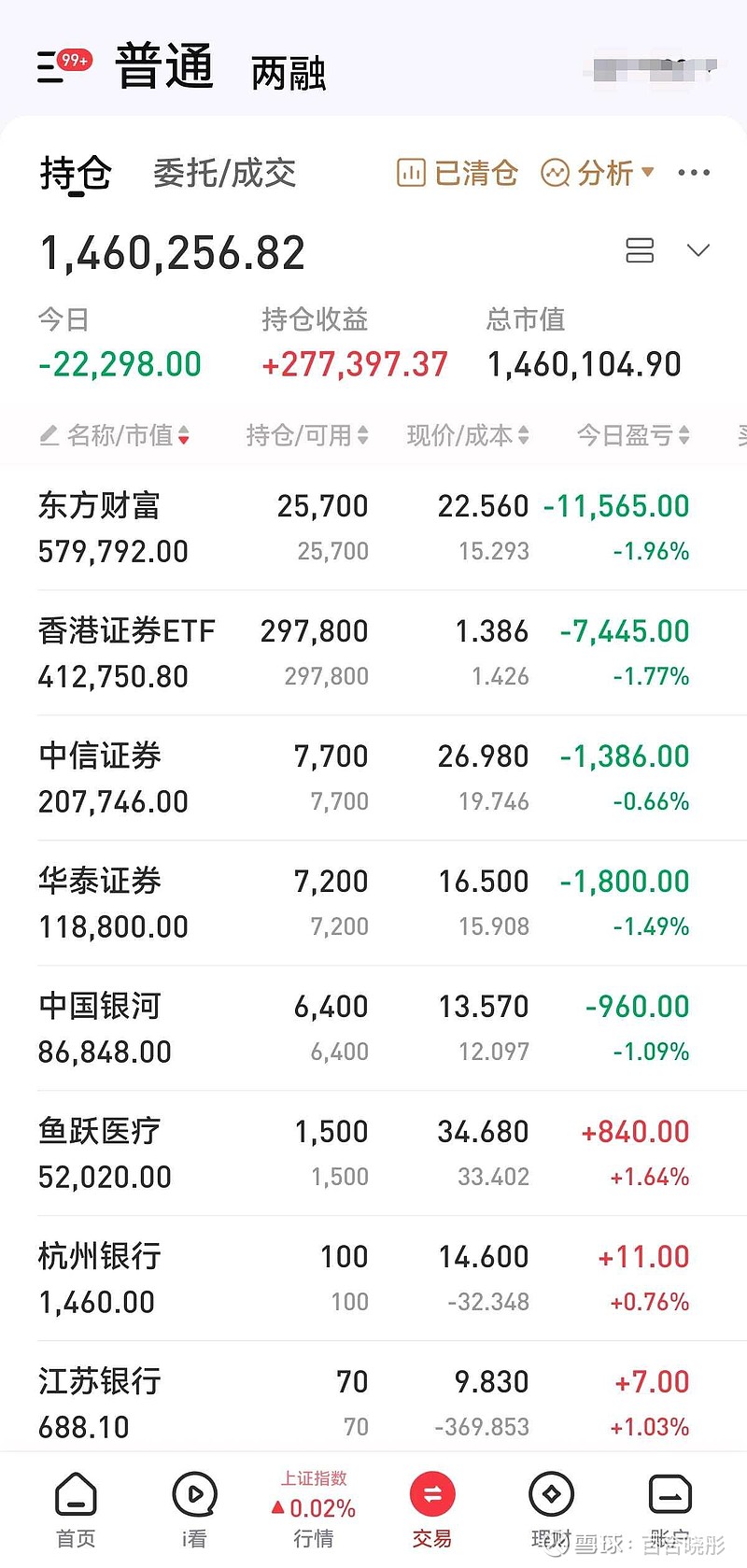Select the edit pencil icon beside 名称/市值
This screenshot has height=1568, width=747.
pyautogui.click(x=49, y=433)
